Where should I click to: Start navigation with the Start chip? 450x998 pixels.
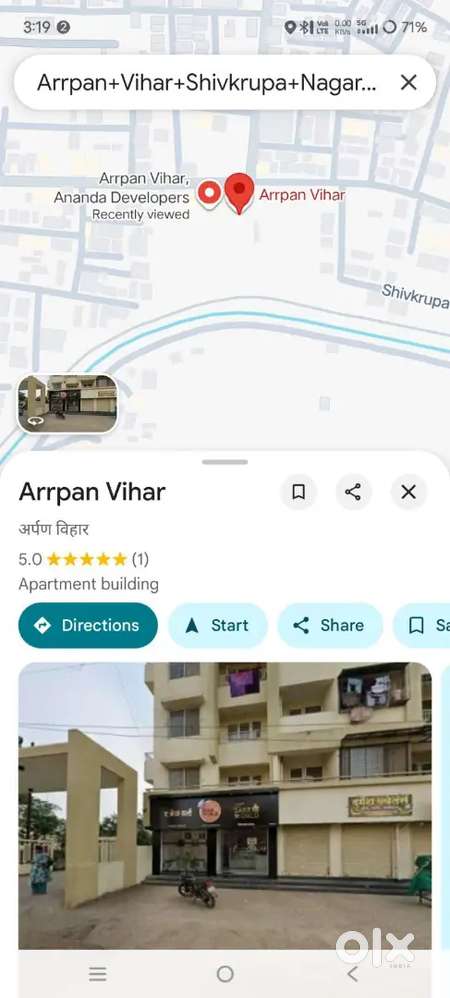tap(218, 625)
